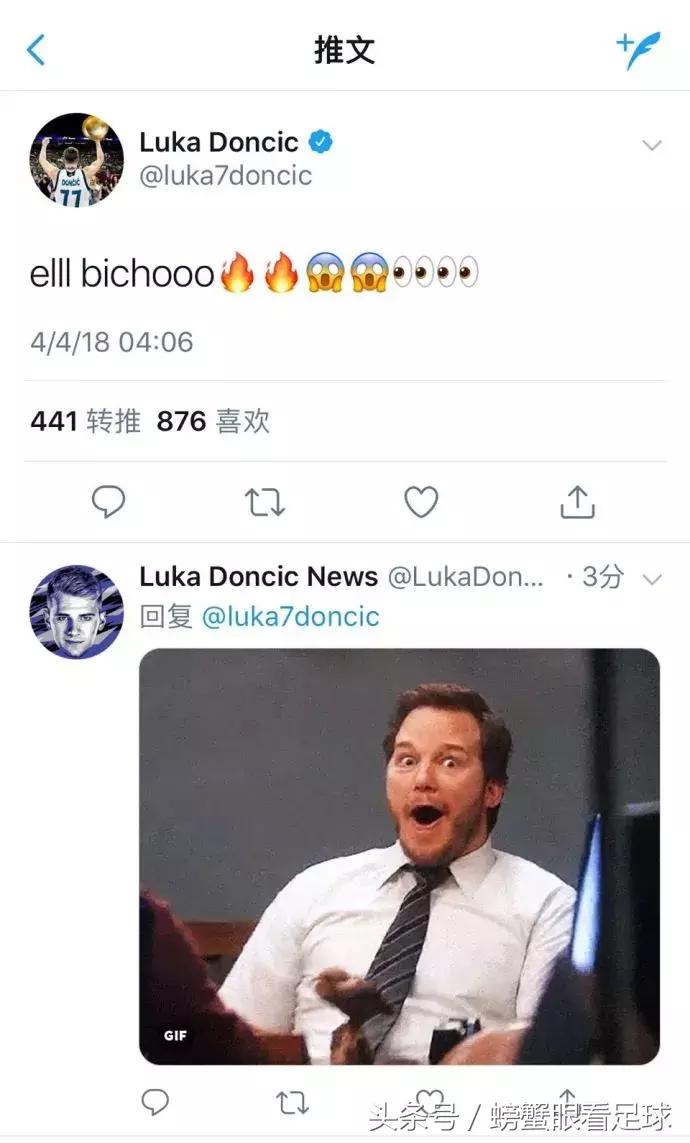Screen dimensions: 690x1143
Task: Compose a new tweet
Action: click(x=638, y=49)
